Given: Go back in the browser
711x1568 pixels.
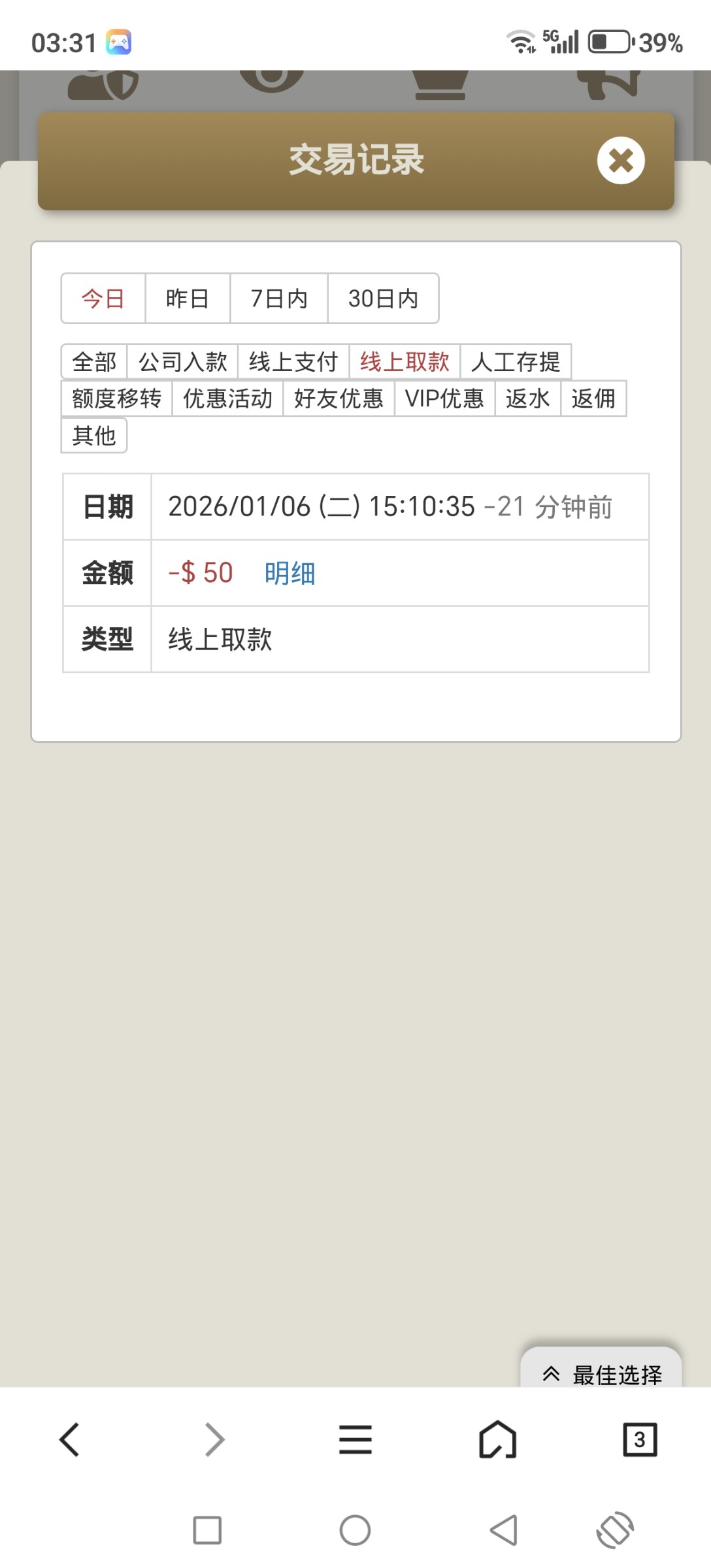Looking at the screenshot, I should point(70,1439).
